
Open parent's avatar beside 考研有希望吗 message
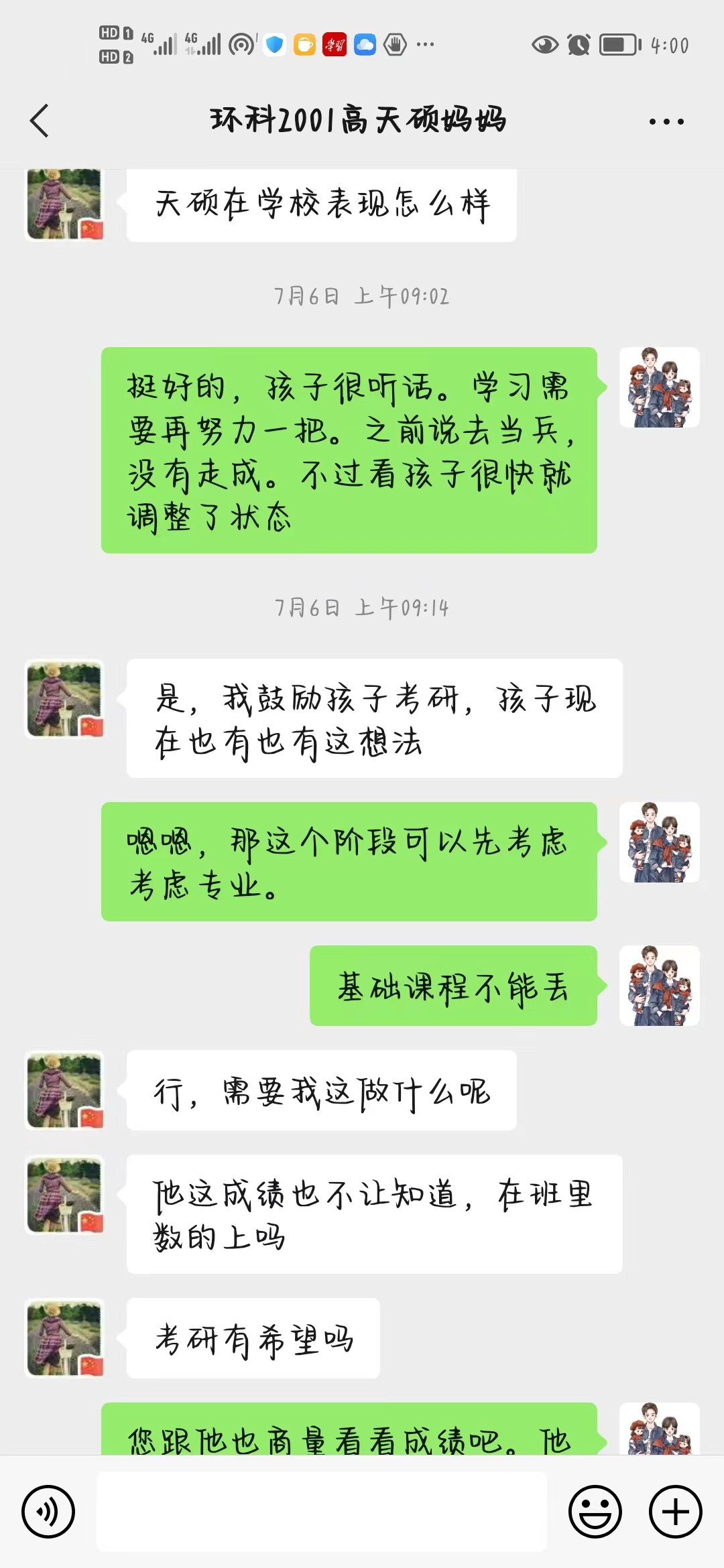click(65, 1338)
